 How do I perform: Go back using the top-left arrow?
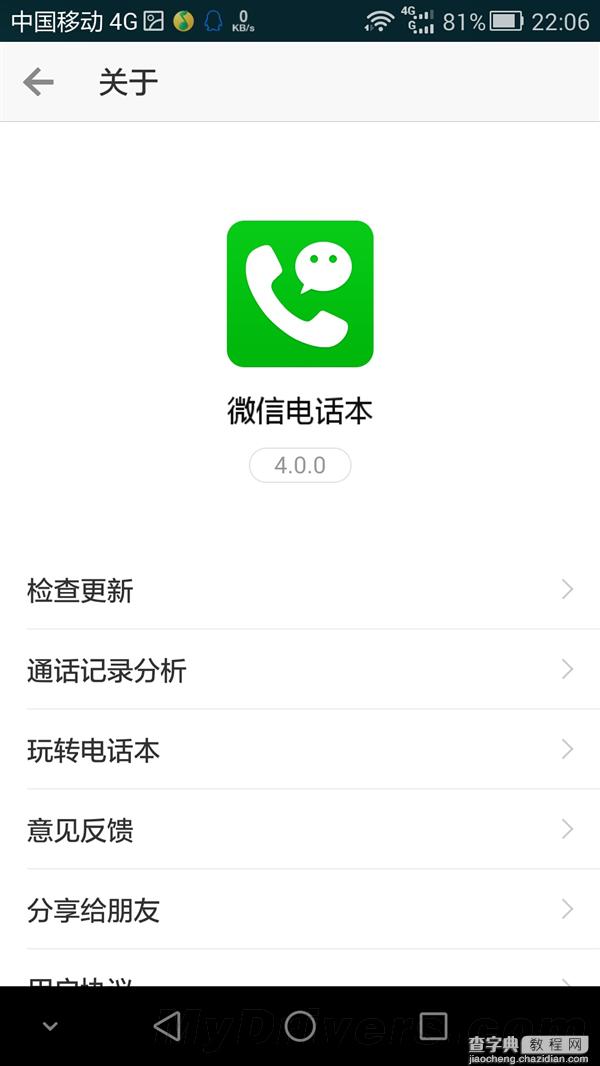[x=38, y=82]
